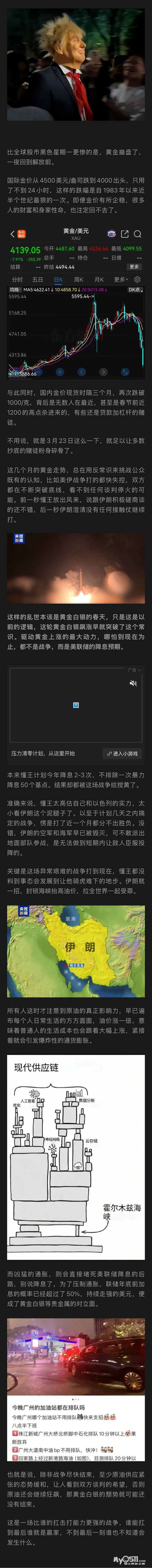Unmute the ad video sound

[133, 683]
